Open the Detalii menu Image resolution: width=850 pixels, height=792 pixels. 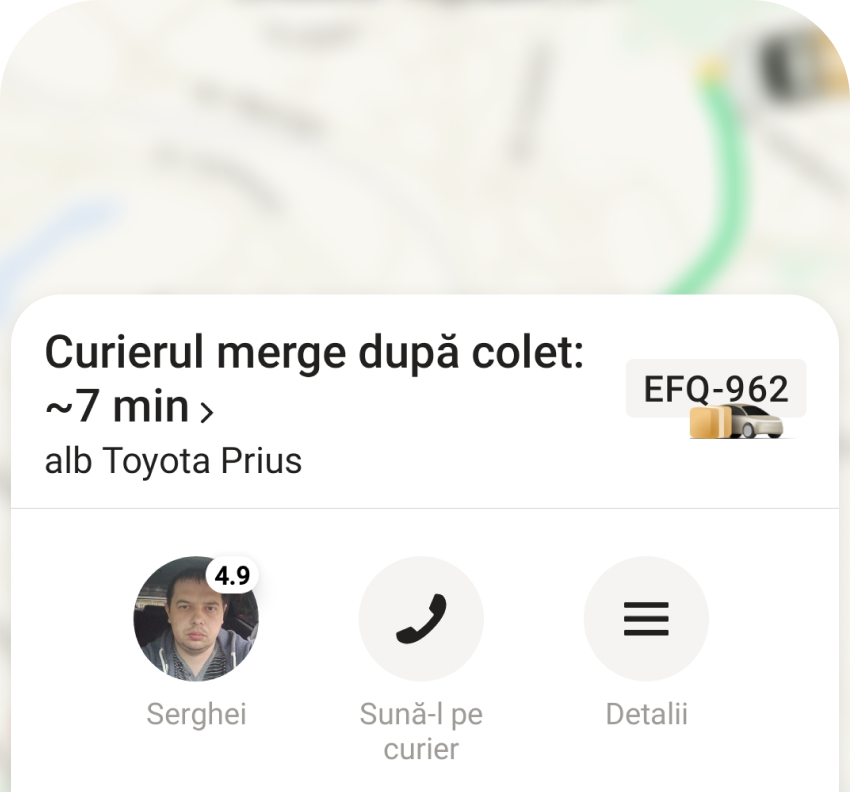click(646, 619)
